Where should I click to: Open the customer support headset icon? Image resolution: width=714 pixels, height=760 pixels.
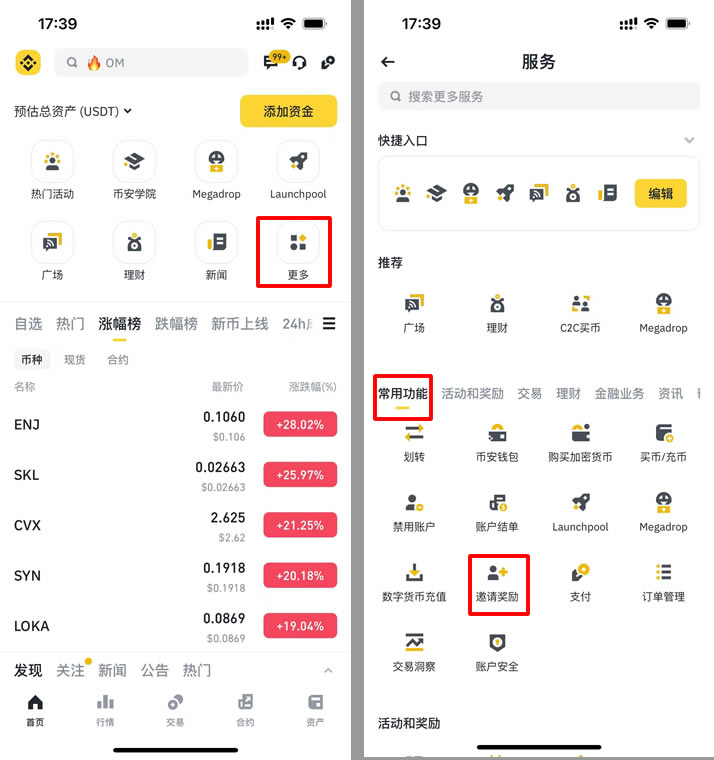[x=299, y=62]
